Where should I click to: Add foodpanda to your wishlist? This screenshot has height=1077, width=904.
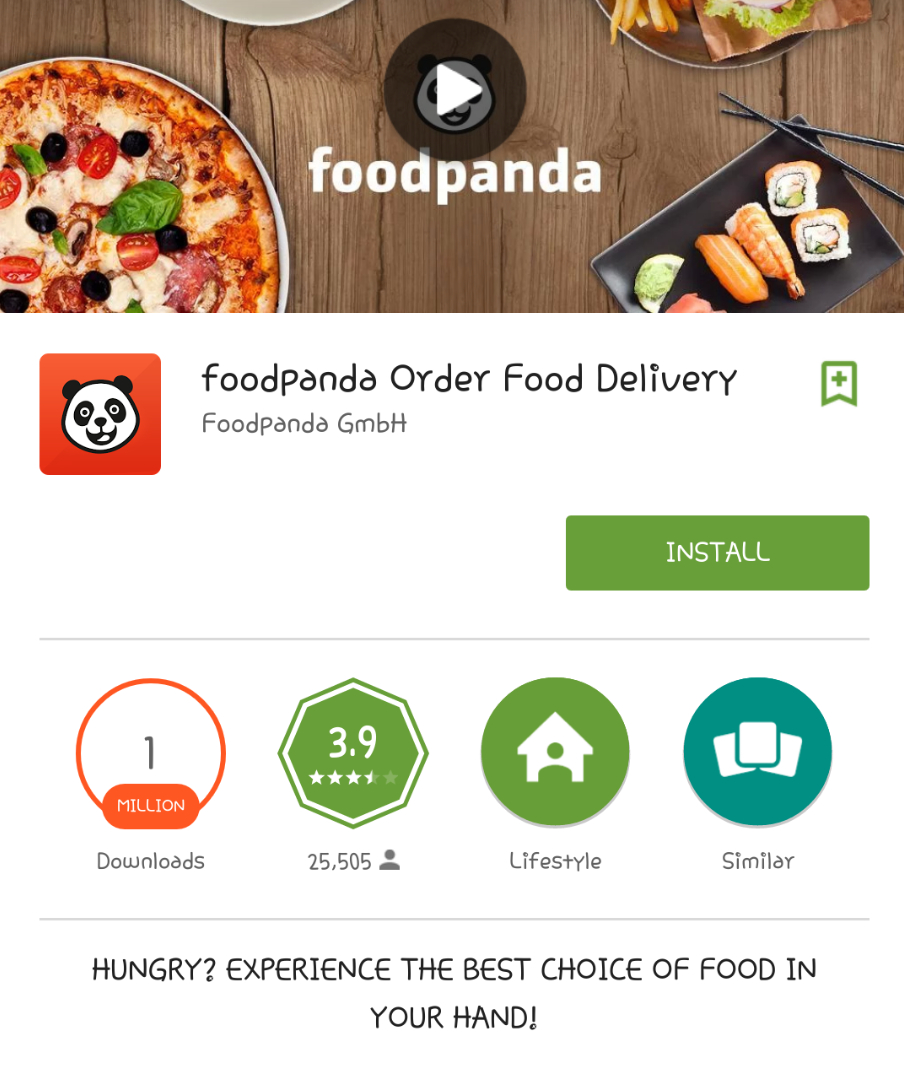(x=839, y=384)
